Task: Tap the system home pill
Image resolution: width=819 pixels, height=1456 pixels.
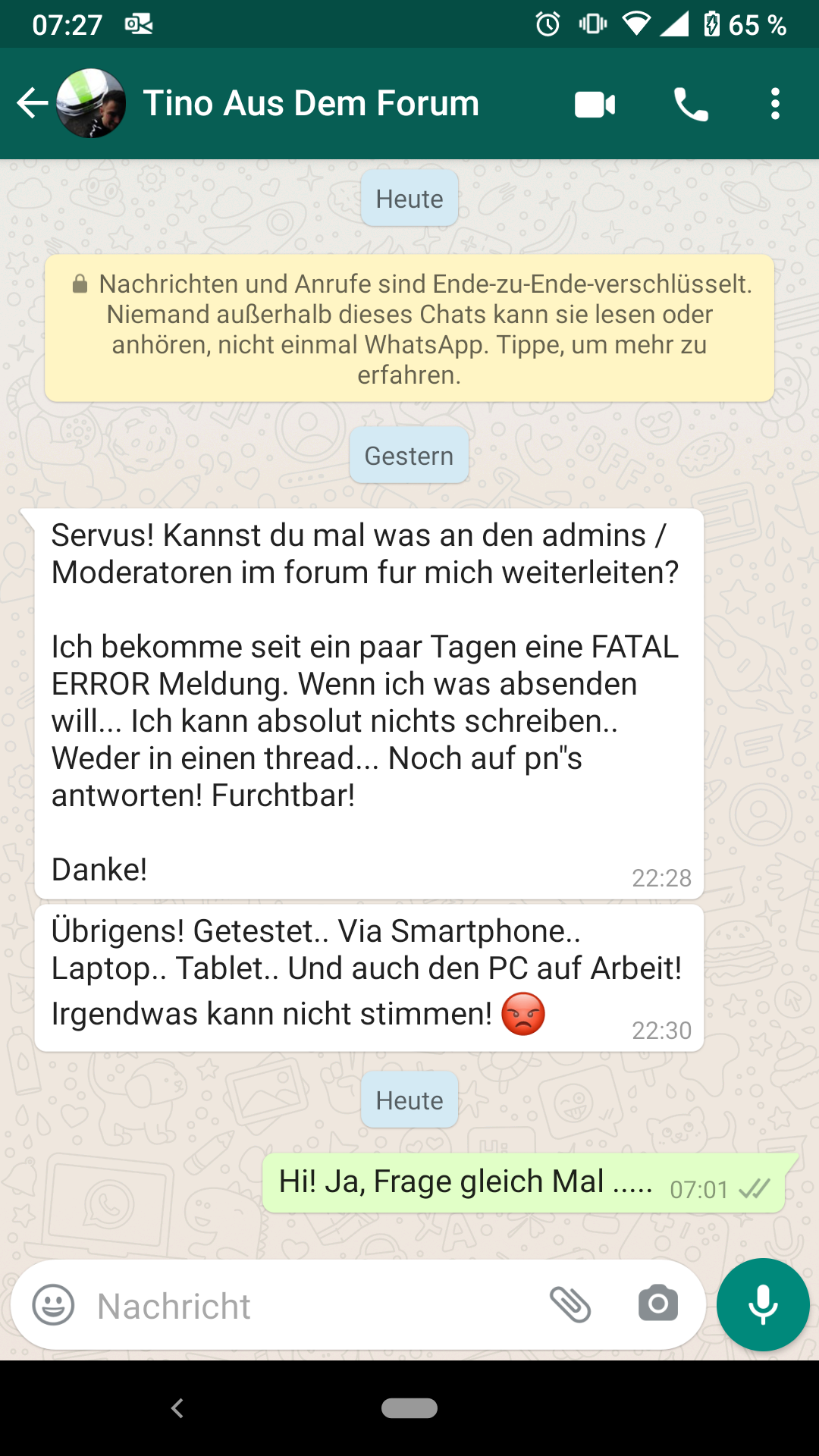Action: click(x=409, y=1408)
